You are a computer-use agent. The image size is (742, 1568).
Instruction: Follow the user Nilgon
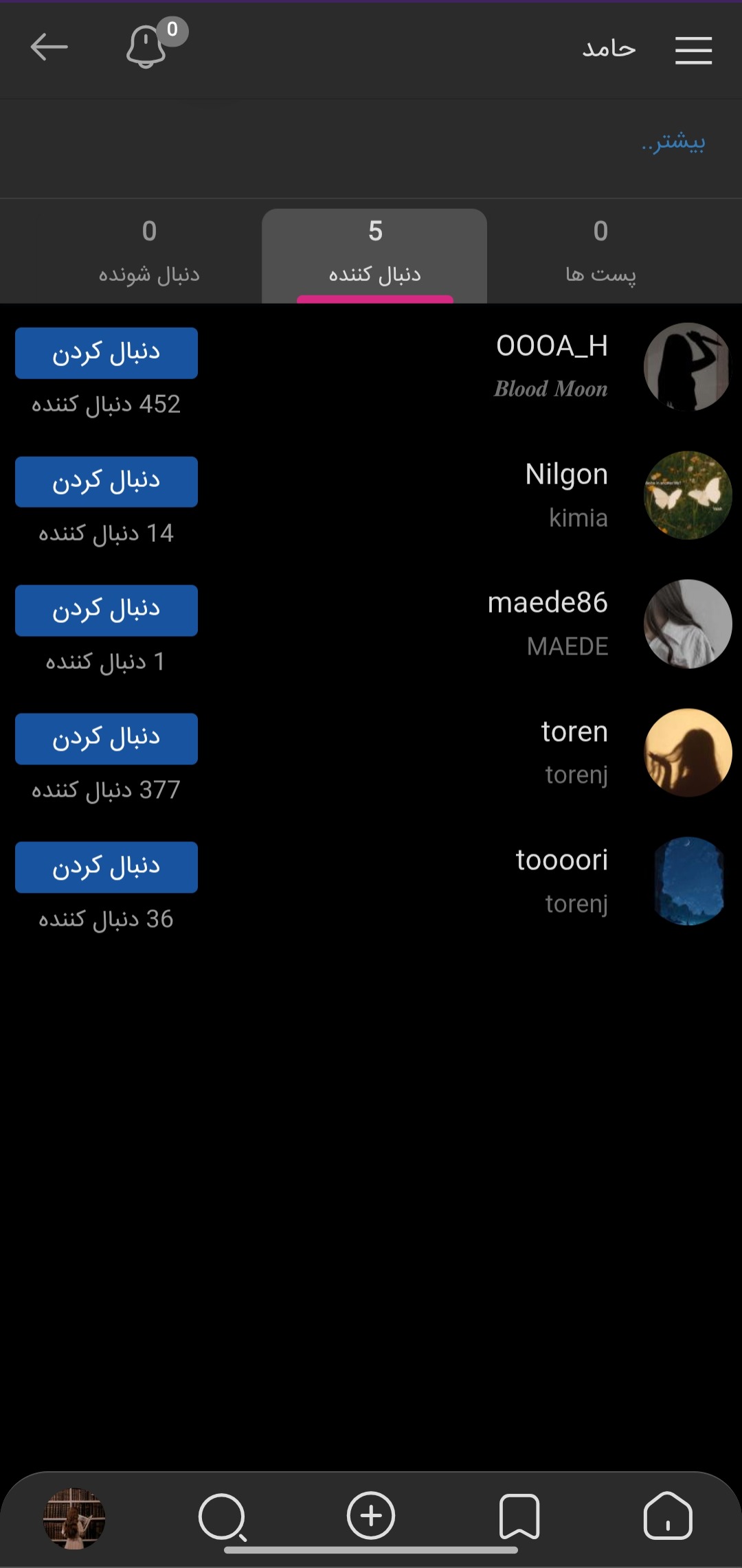[x=106, y=481]
